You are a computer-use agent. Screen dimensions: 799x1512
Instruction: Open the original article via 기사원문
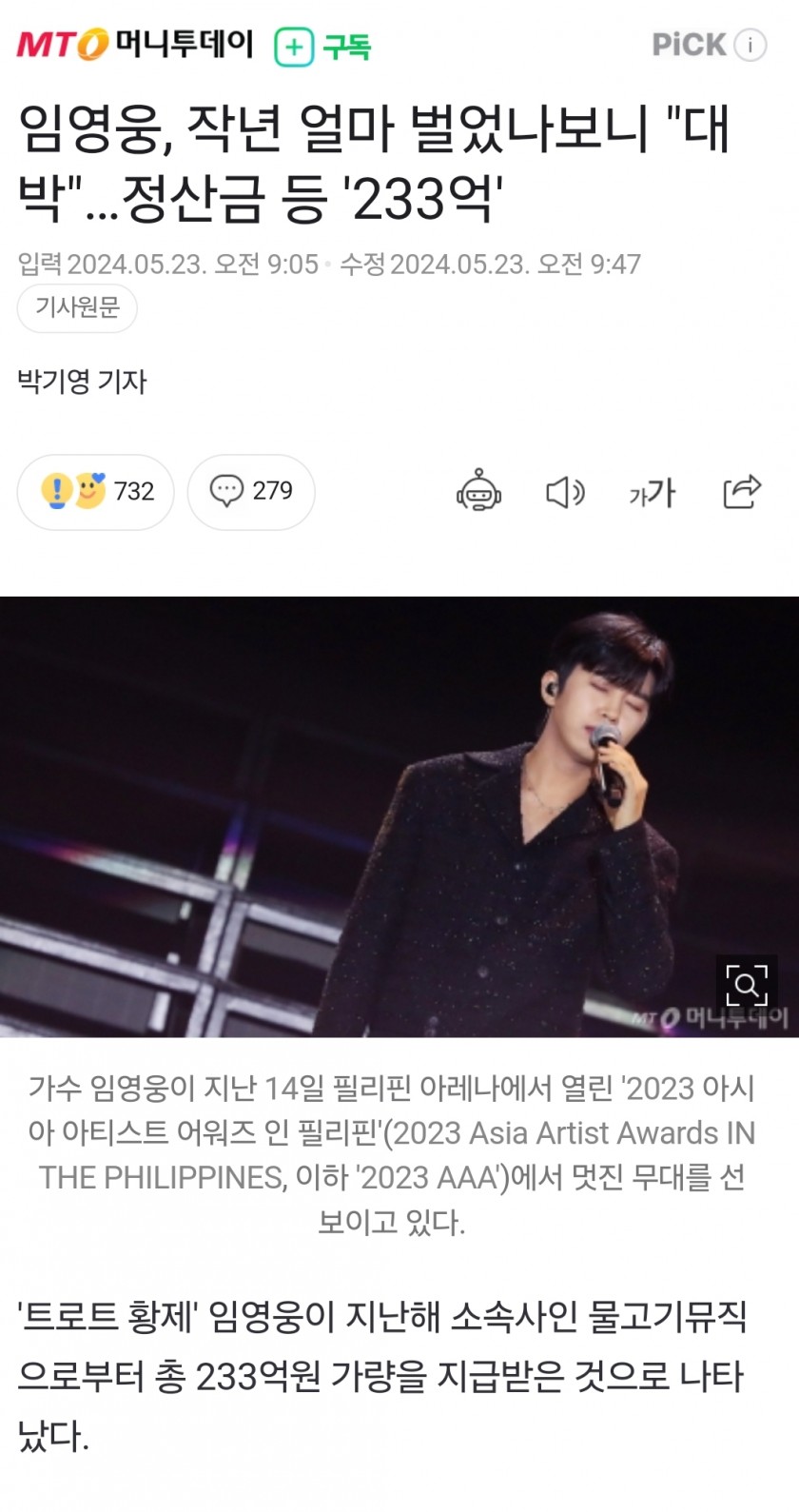click(77, 308)
